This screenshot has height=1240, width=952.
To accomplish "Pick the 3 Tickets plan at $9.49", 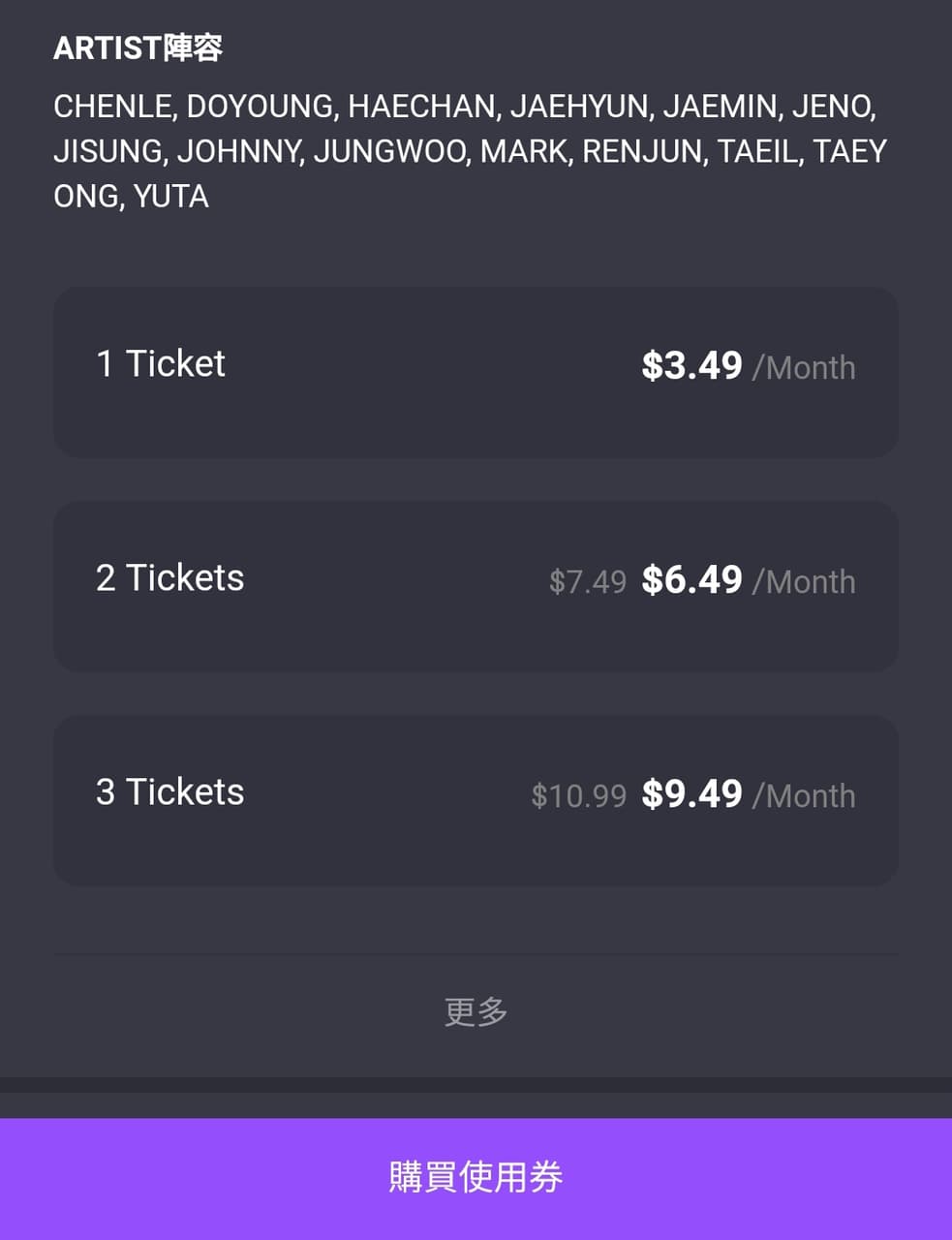I will (475, 800).
